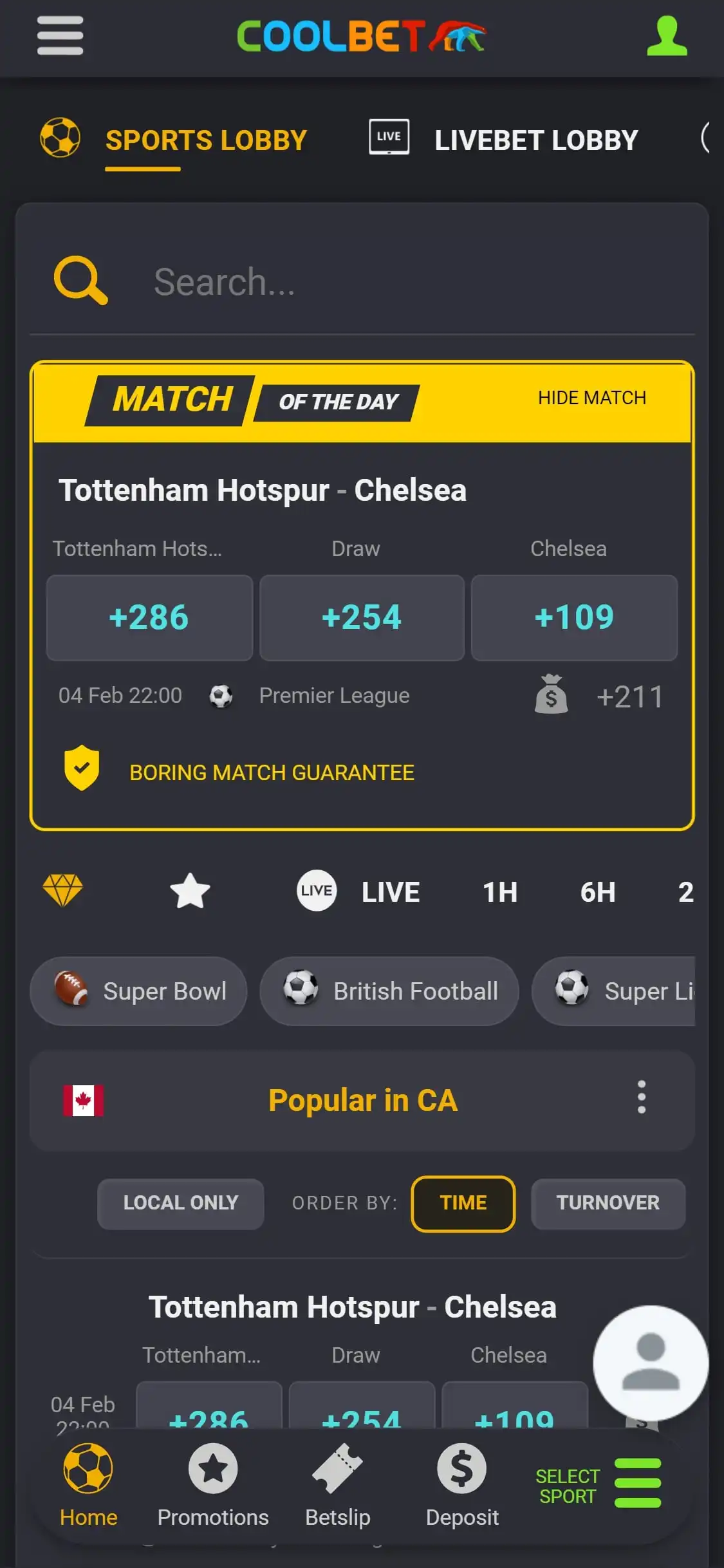Filter by favorites star
The width and height of the screenshot is (724, 1568).
point(190,891)
